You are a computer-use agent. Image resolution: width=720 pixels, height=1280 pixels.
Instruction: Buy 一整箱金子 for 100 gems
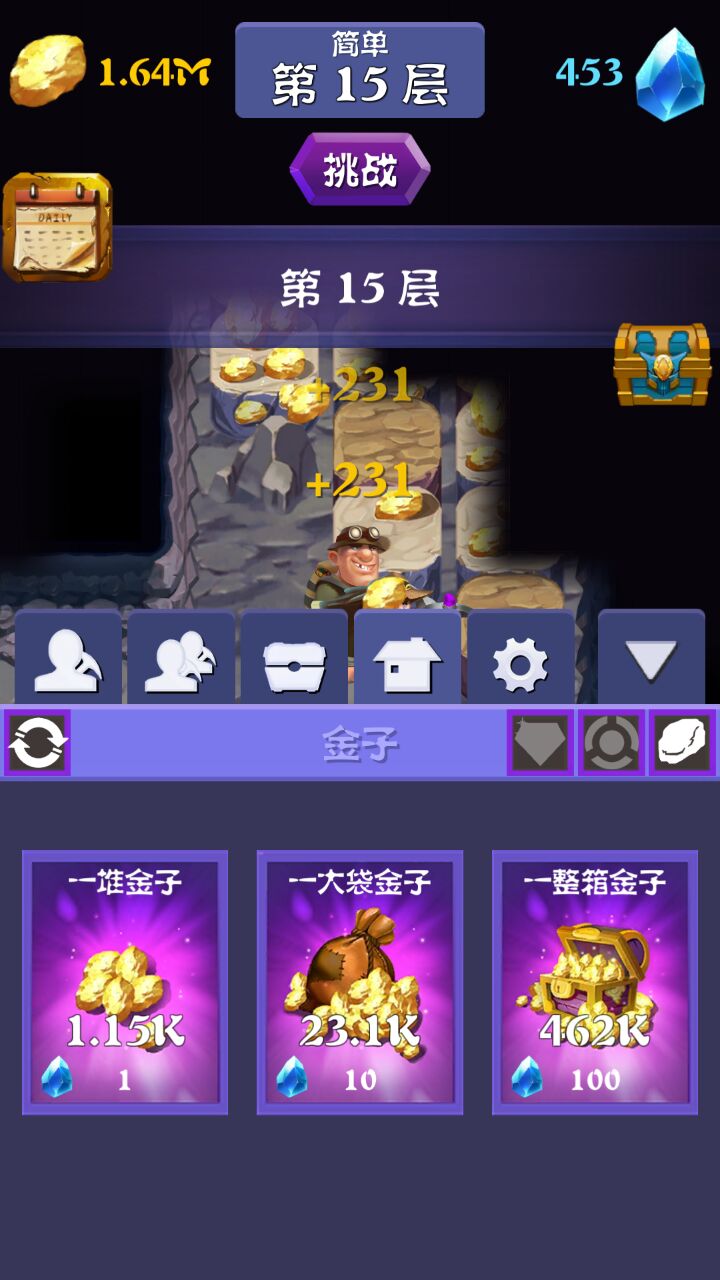pos(595,982)
